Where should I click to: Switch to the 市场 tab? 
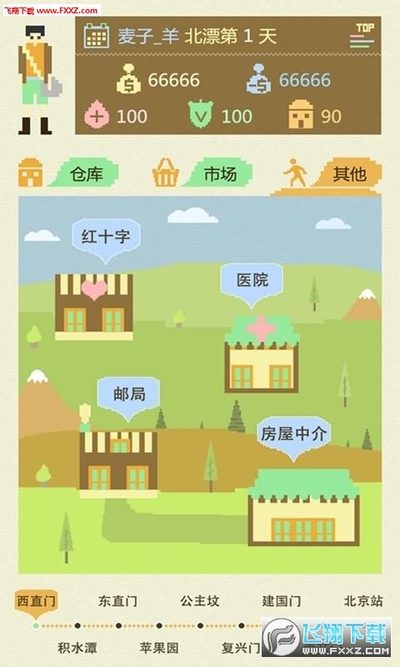(203, 173)
